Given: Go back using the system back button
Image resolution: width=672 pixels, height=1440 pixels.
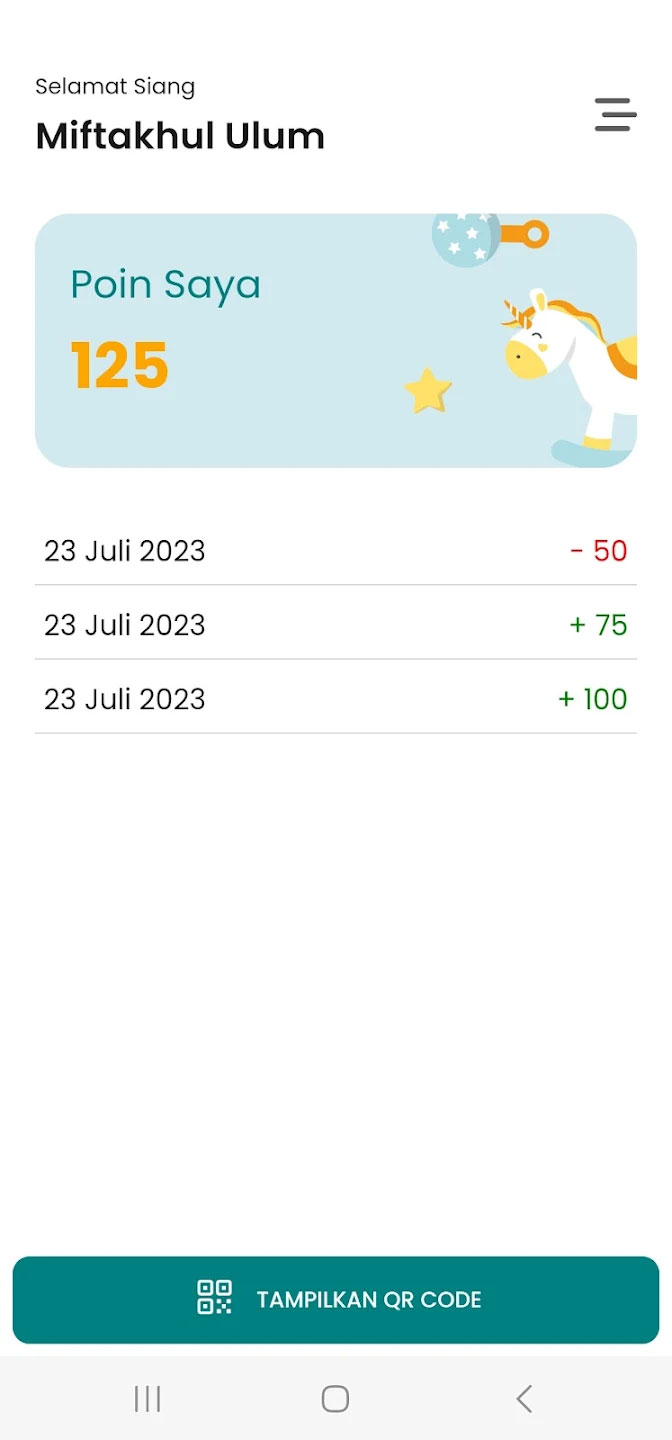Looking at the screenshot, I should [524, 1398].
